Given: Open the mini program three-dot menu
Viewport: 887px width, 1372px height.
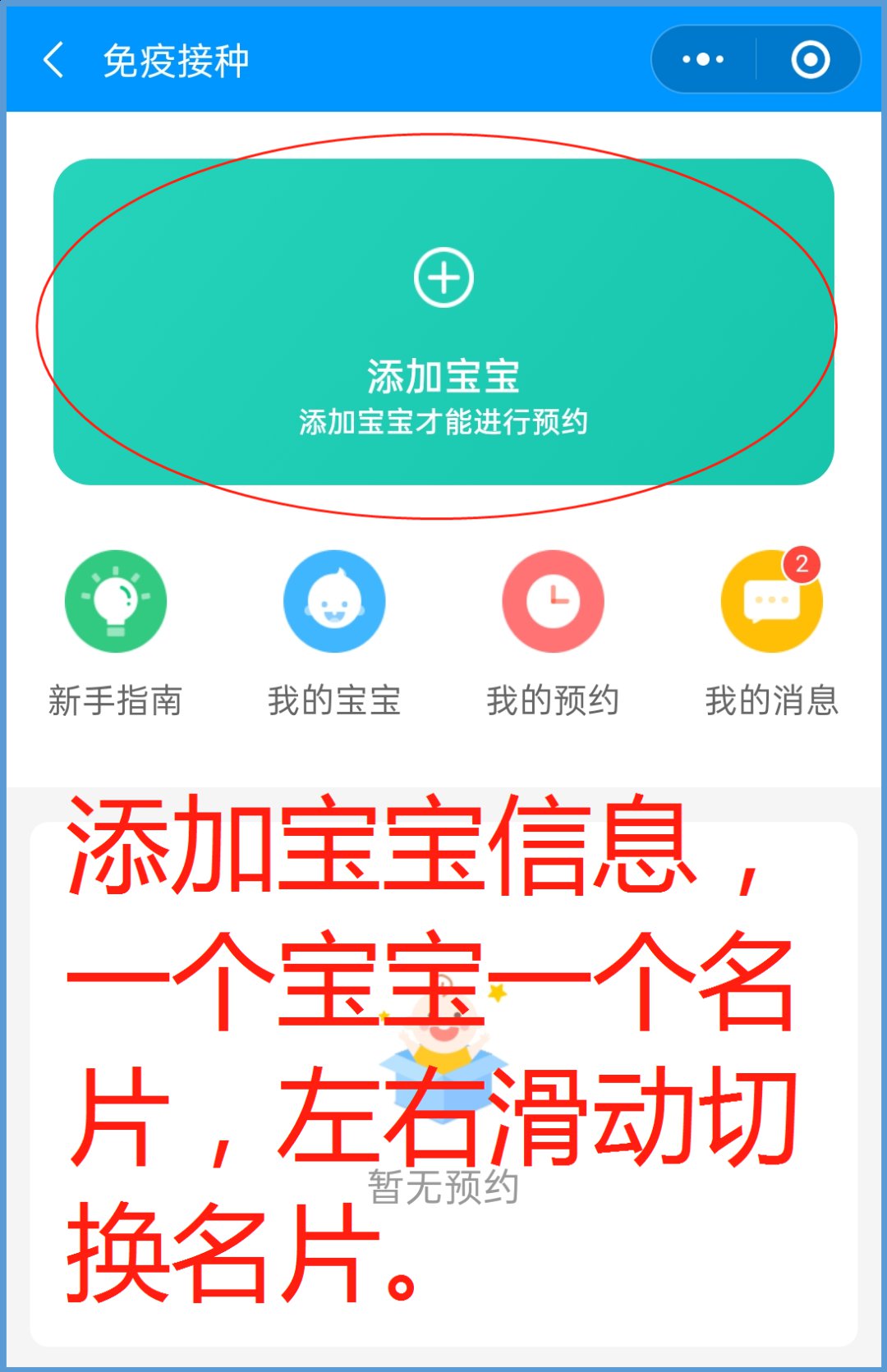Looking at the screenshot, I should [703, 59].
